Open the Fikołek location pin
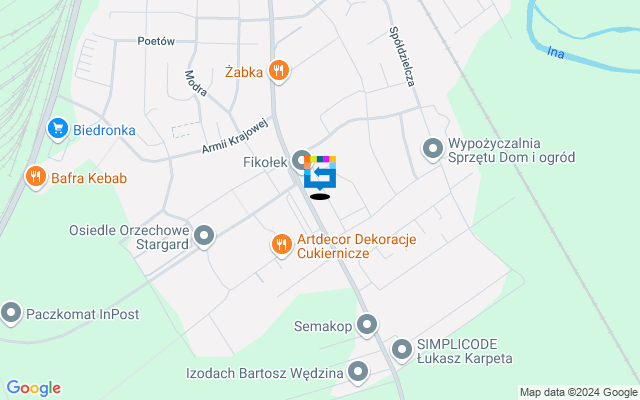The width and height of the screenshot is (640, 400). coord(300,160)
